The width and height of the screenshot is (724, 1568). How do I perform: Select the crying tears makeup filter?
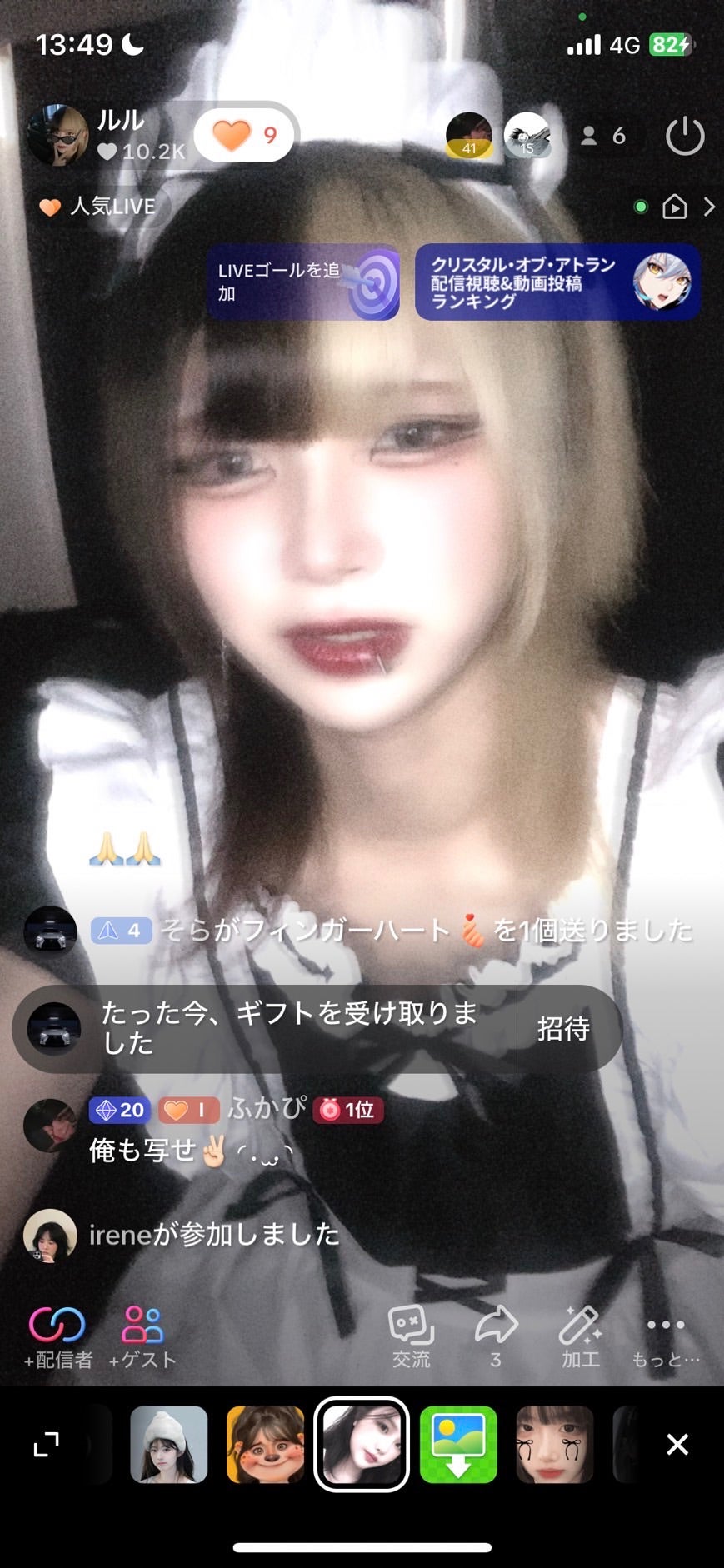pyautogui.click(x=554, y=1445)
